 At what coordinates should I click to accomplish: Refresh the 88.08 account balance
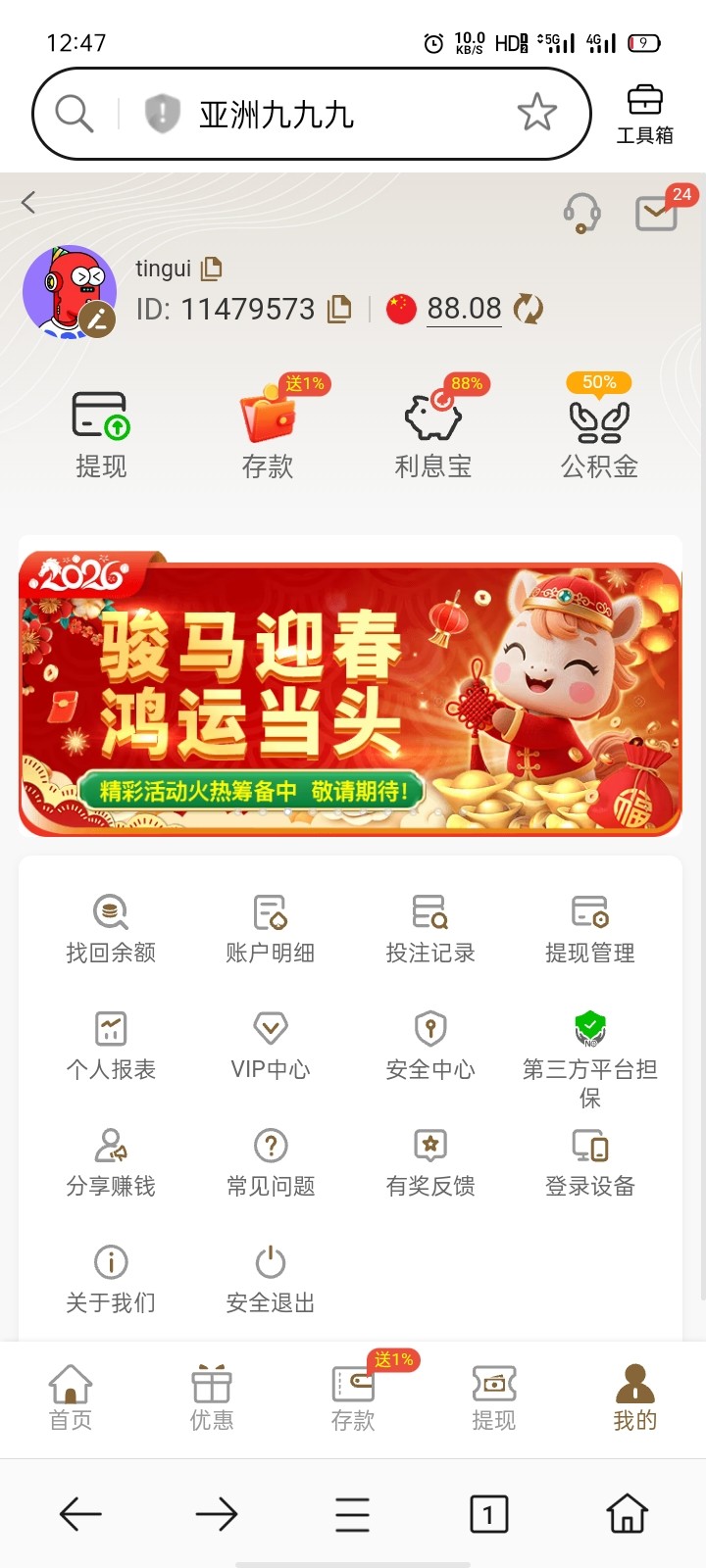[x=528, y=309]
